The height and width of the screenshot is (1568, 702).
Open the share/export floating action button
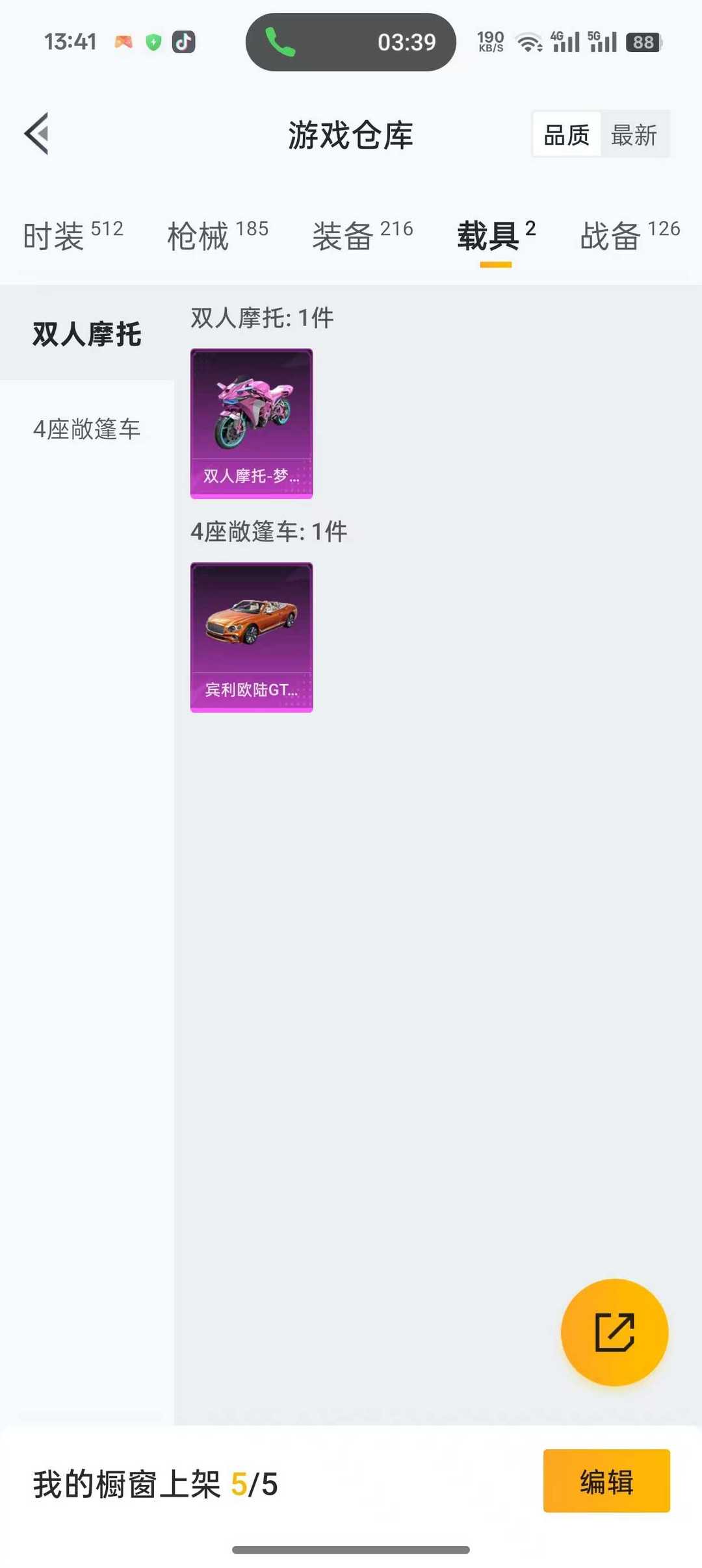pos(614,1332)
